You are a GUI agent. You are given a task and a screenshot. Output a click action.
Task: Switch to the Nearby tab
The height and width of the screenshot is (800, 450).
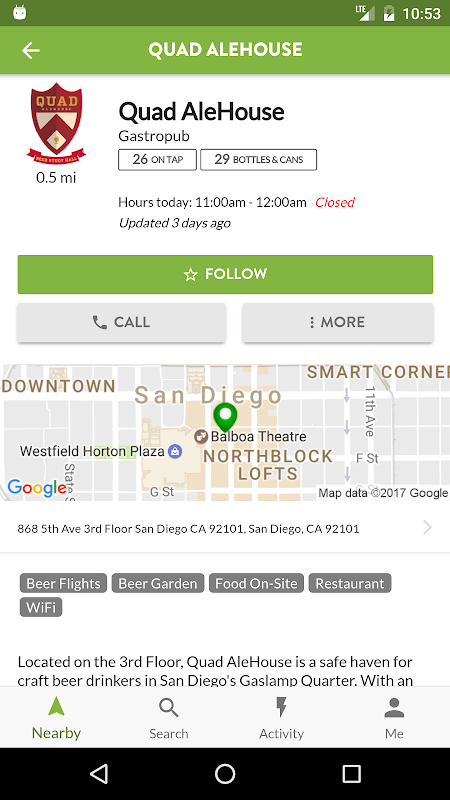pos(56,717)
